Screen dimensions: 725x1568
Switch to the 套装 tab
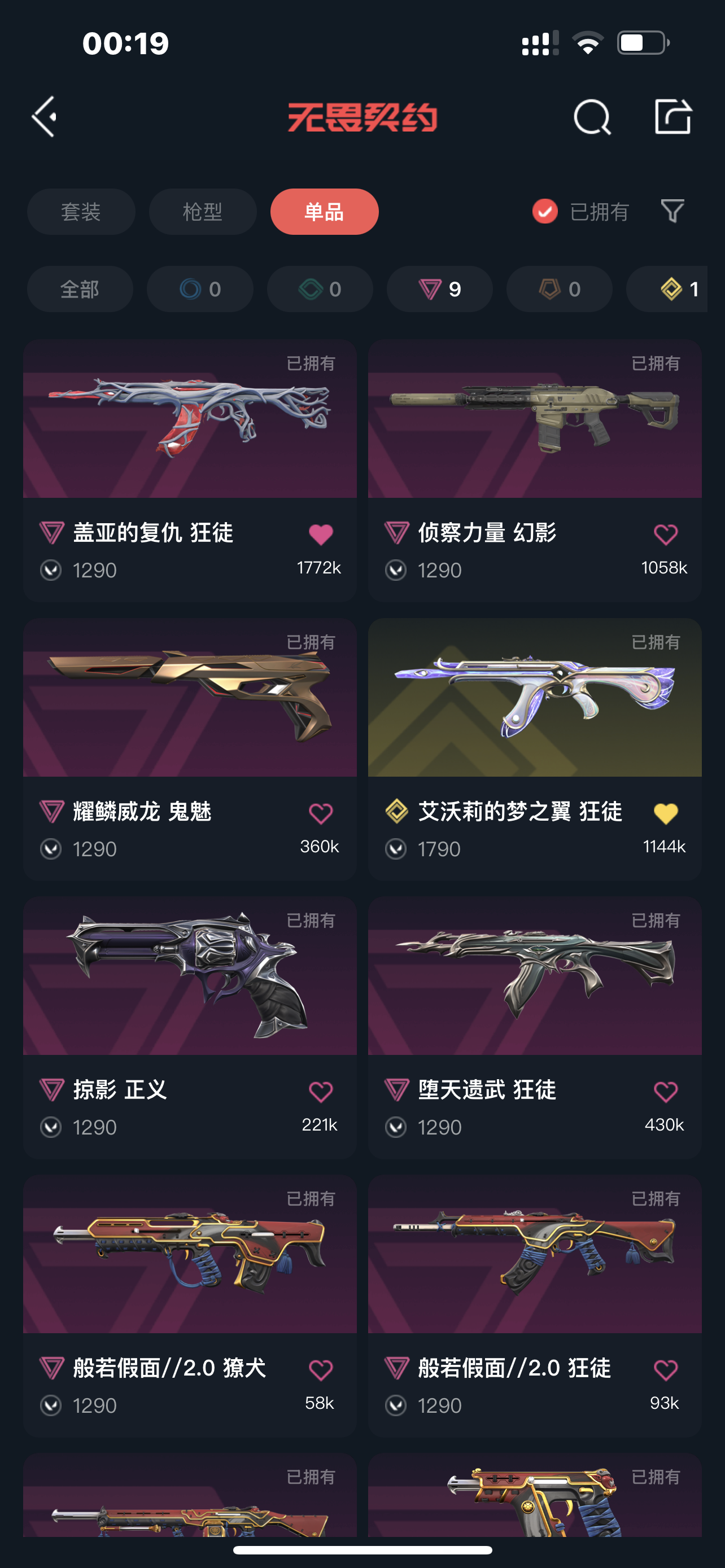click(x=81, y=212)
